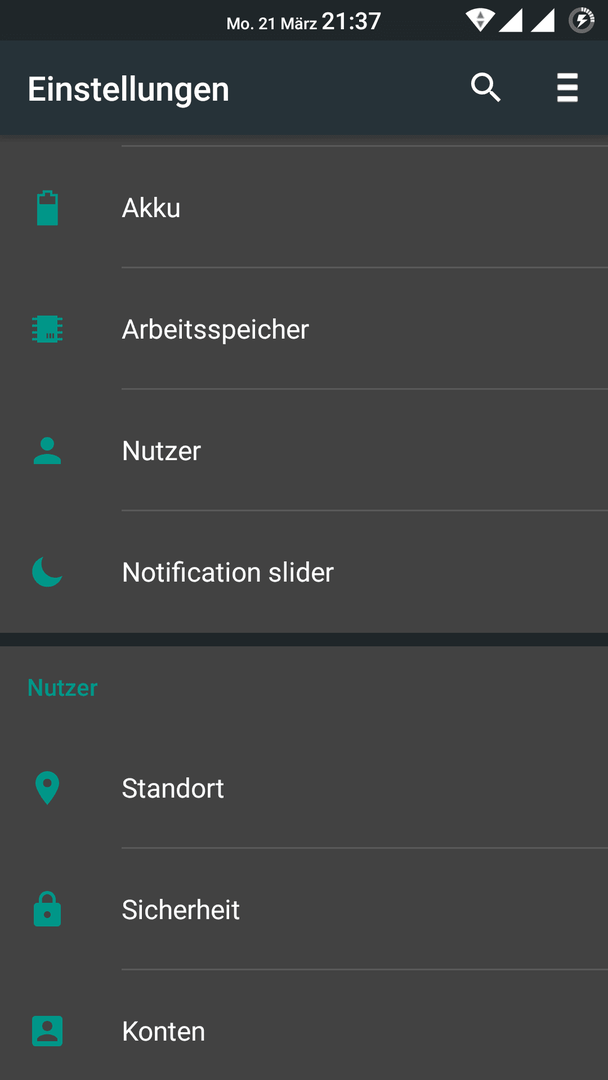The width and height of the screenshot is (608, 1080).
Task: Open the Nutzer settings row
Action: click(304, 450)
